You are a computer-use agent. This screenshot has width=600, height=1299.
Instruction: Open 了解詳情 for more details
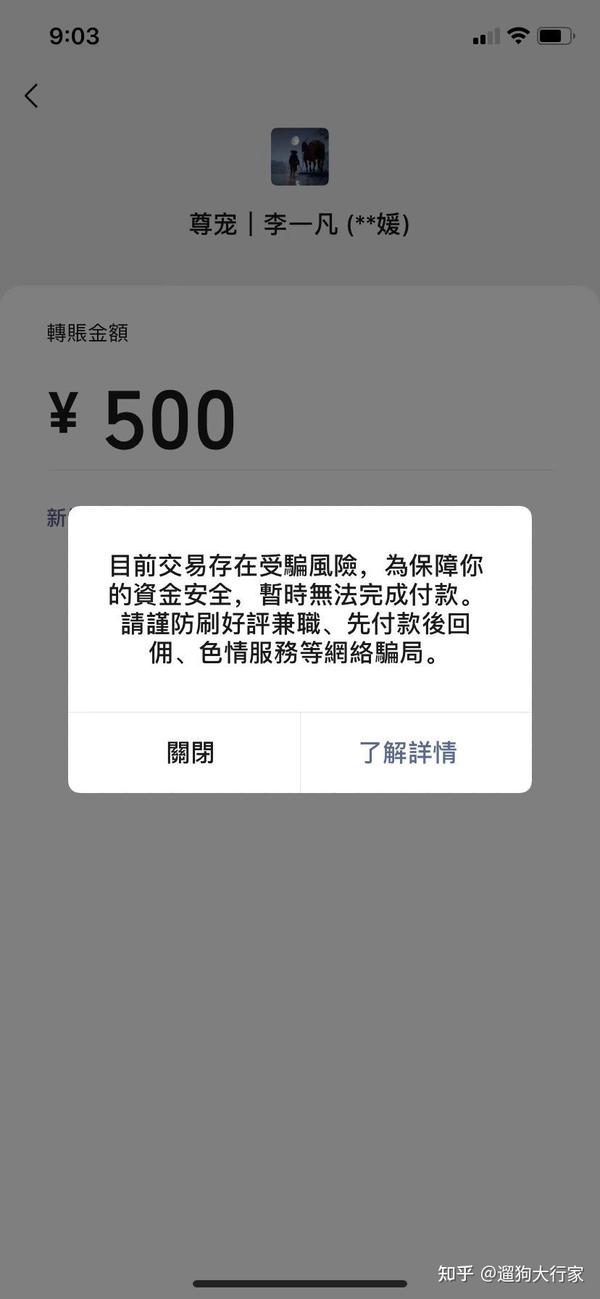(x=416, y=752)
